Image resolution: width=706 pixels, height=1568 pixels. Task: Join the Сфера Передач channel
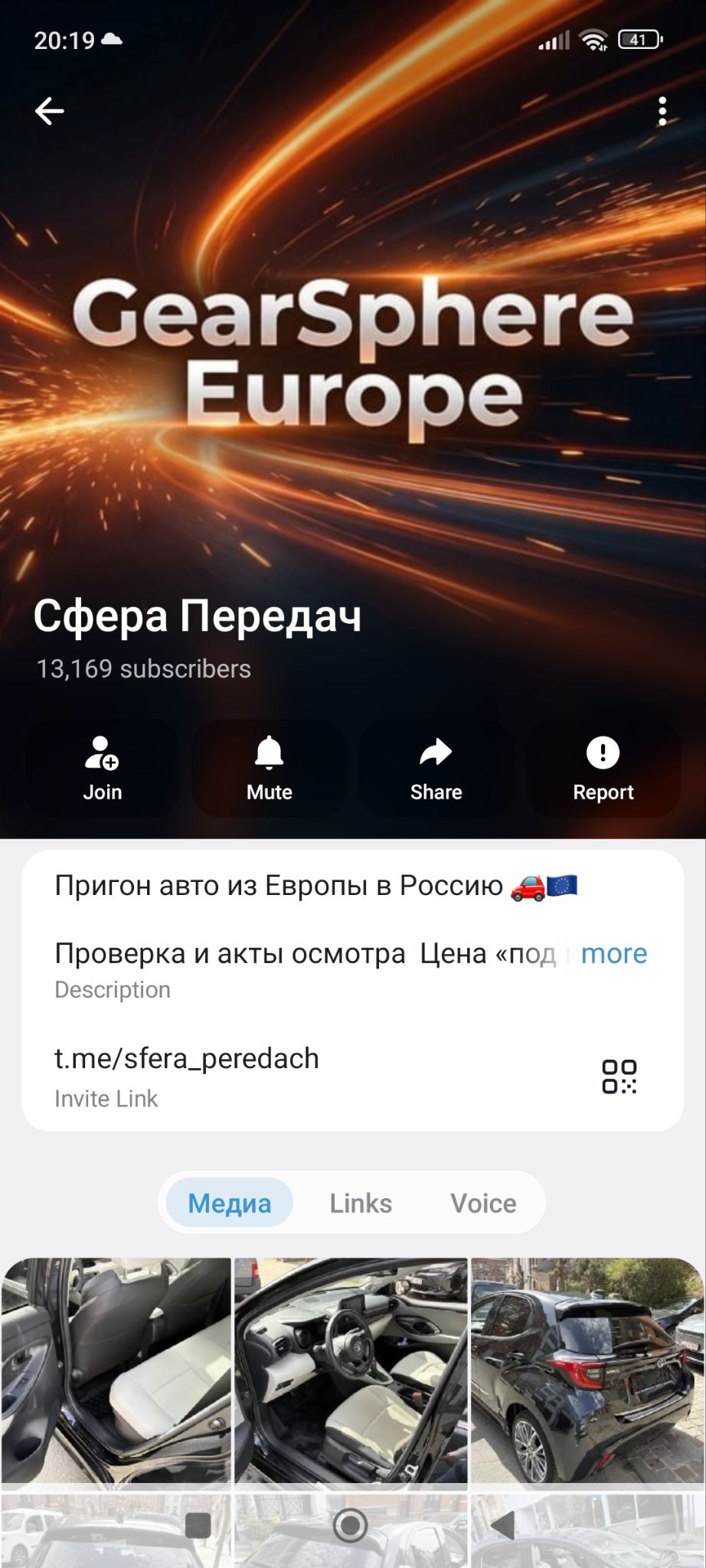click(103, 769)
